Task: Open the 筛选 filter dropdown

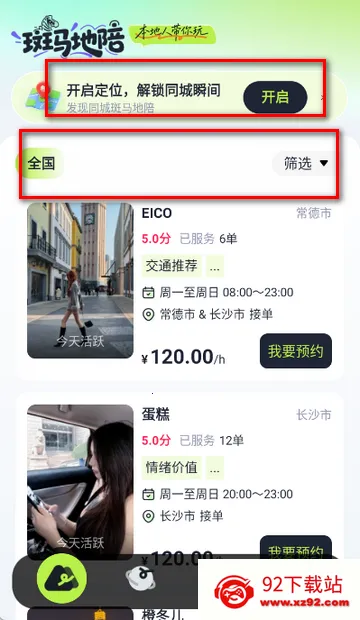Action: pyautogui.click(x=305, y=163)
